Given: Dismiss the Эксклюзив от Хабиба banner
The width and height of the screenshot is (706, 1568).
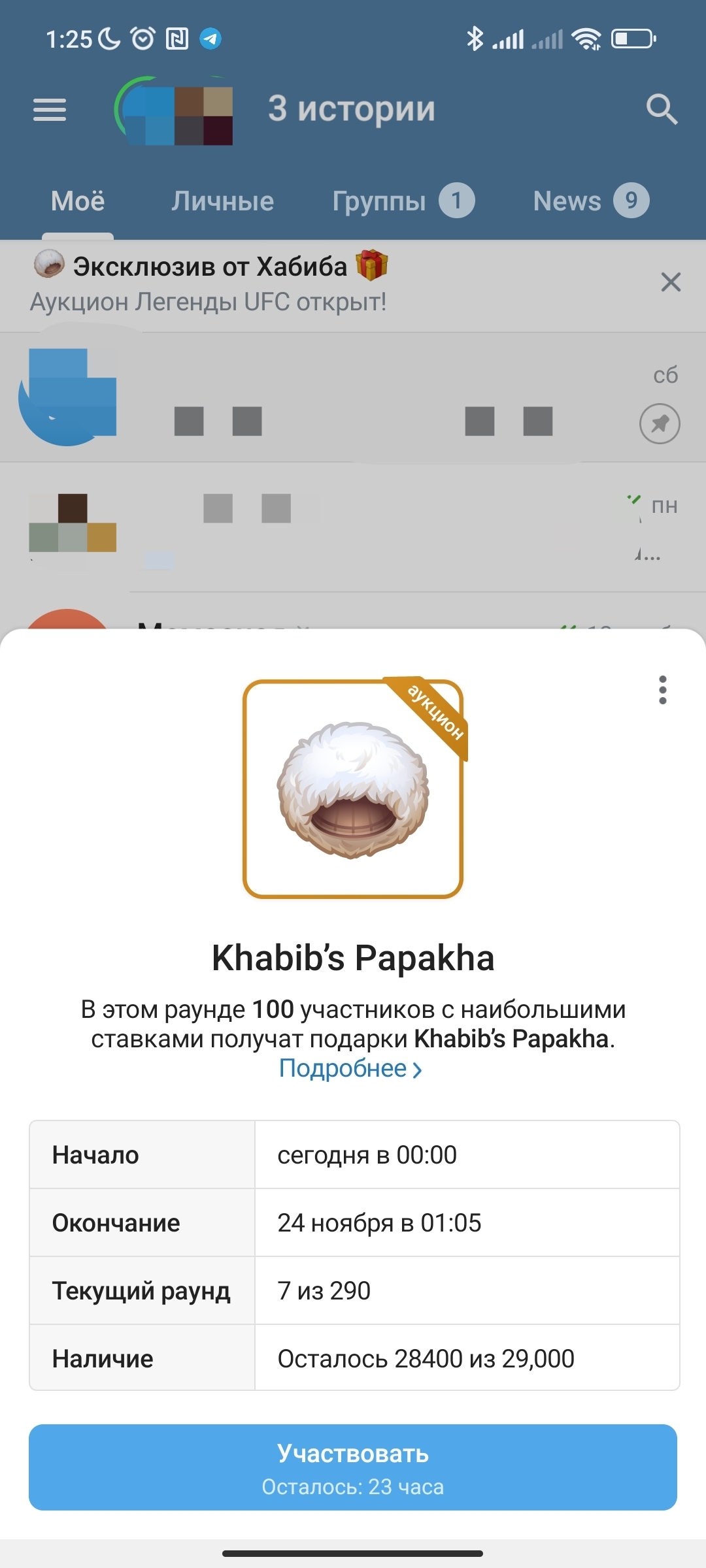Looking at the screenshot, I should tap(671, 282).
